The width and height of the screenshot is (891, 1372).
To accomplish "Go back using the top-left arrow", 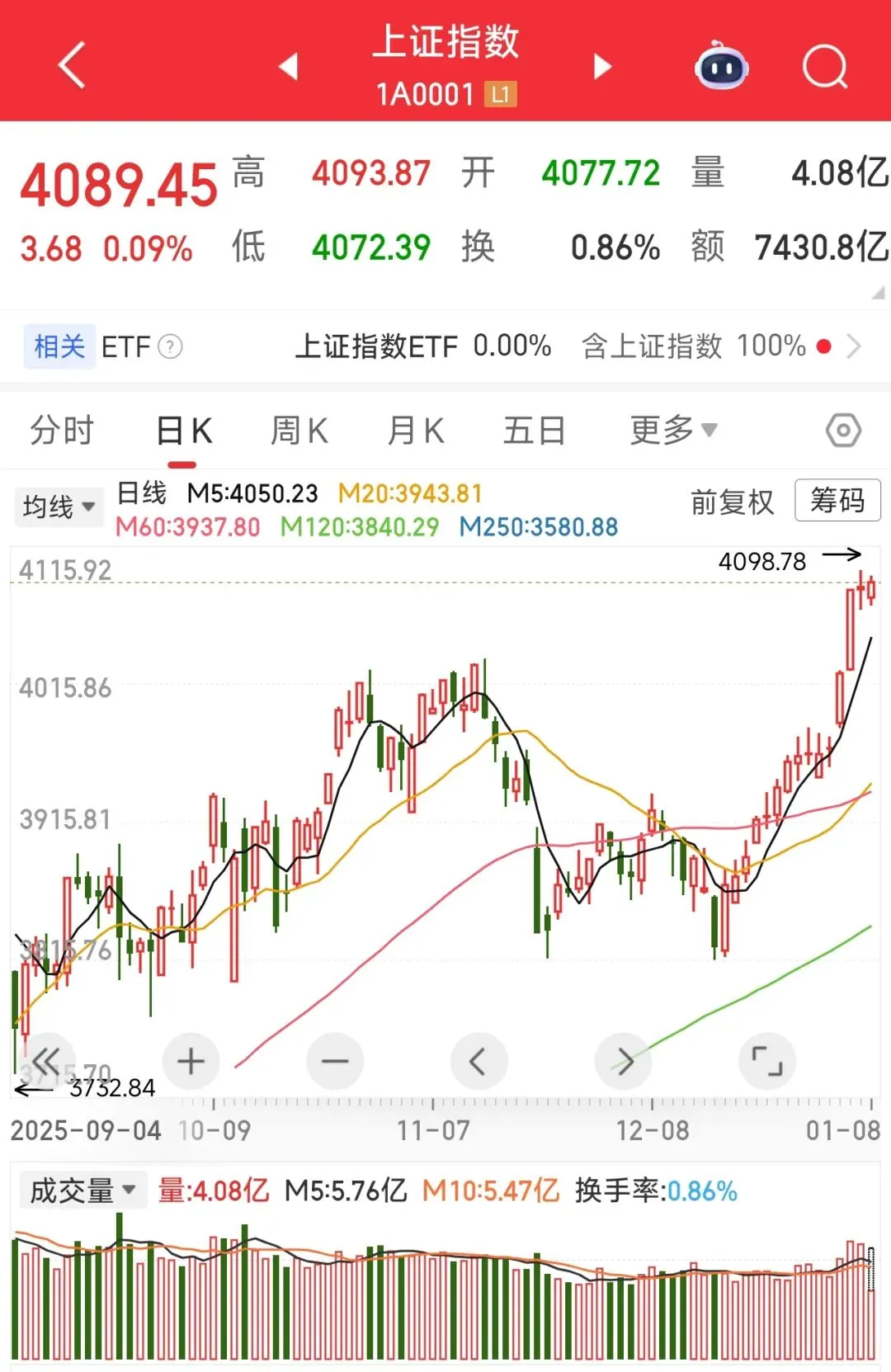I will [x=73, y=65].
